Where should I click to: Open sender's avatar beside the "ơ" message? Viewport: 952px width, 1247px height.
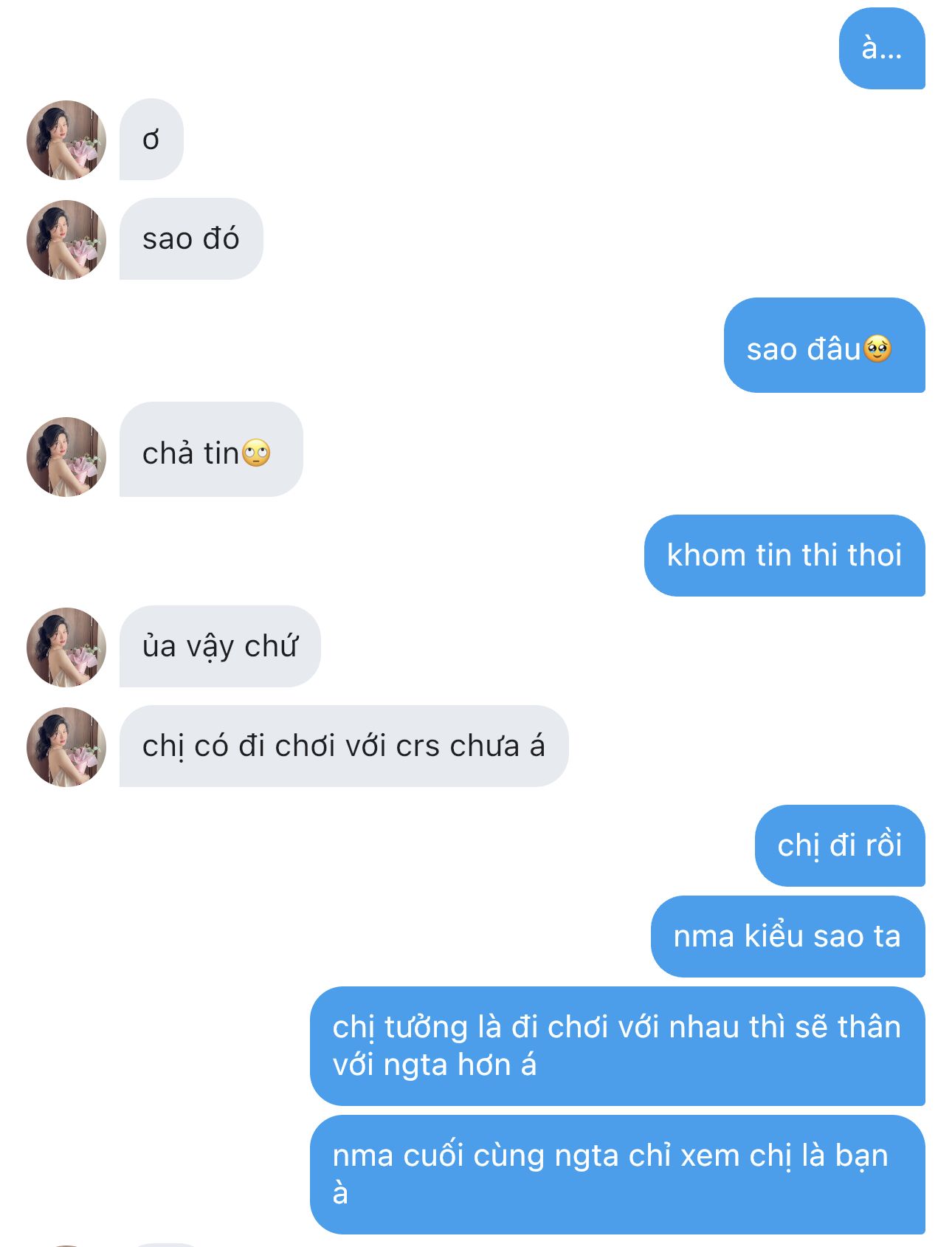point(66,140)
